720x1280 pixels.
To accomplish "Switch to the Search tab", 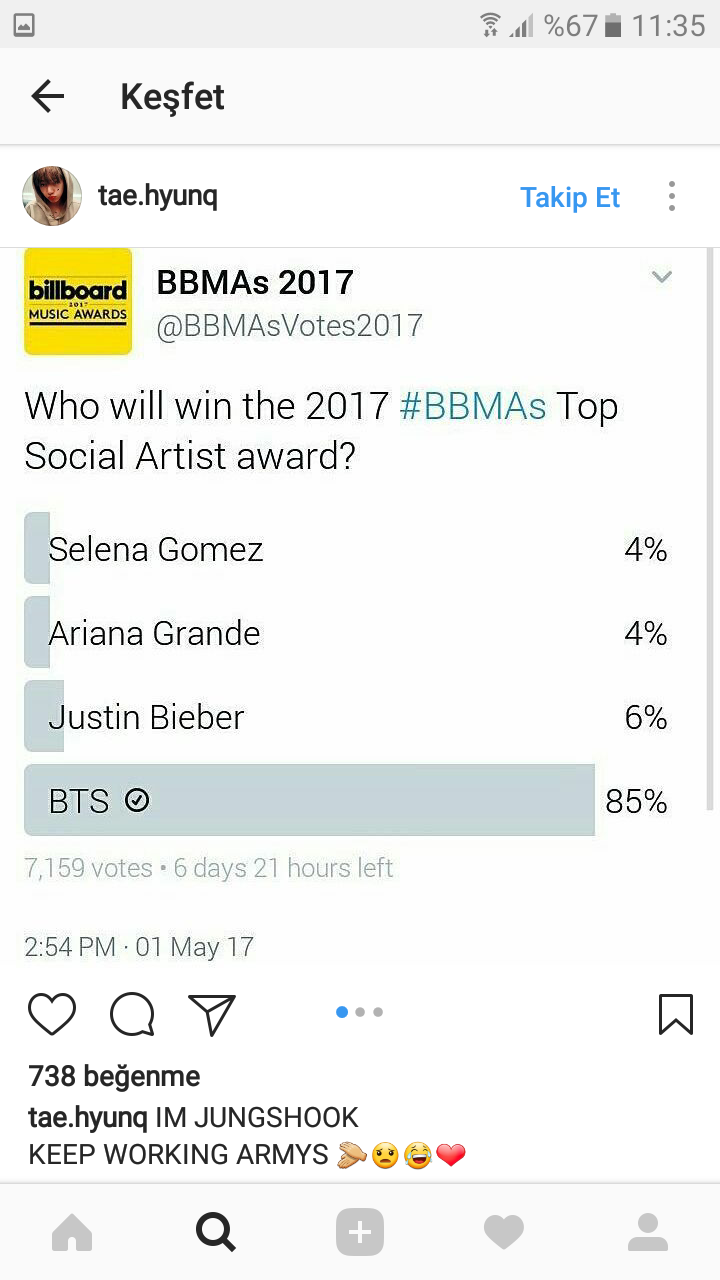I will 216,1232.
